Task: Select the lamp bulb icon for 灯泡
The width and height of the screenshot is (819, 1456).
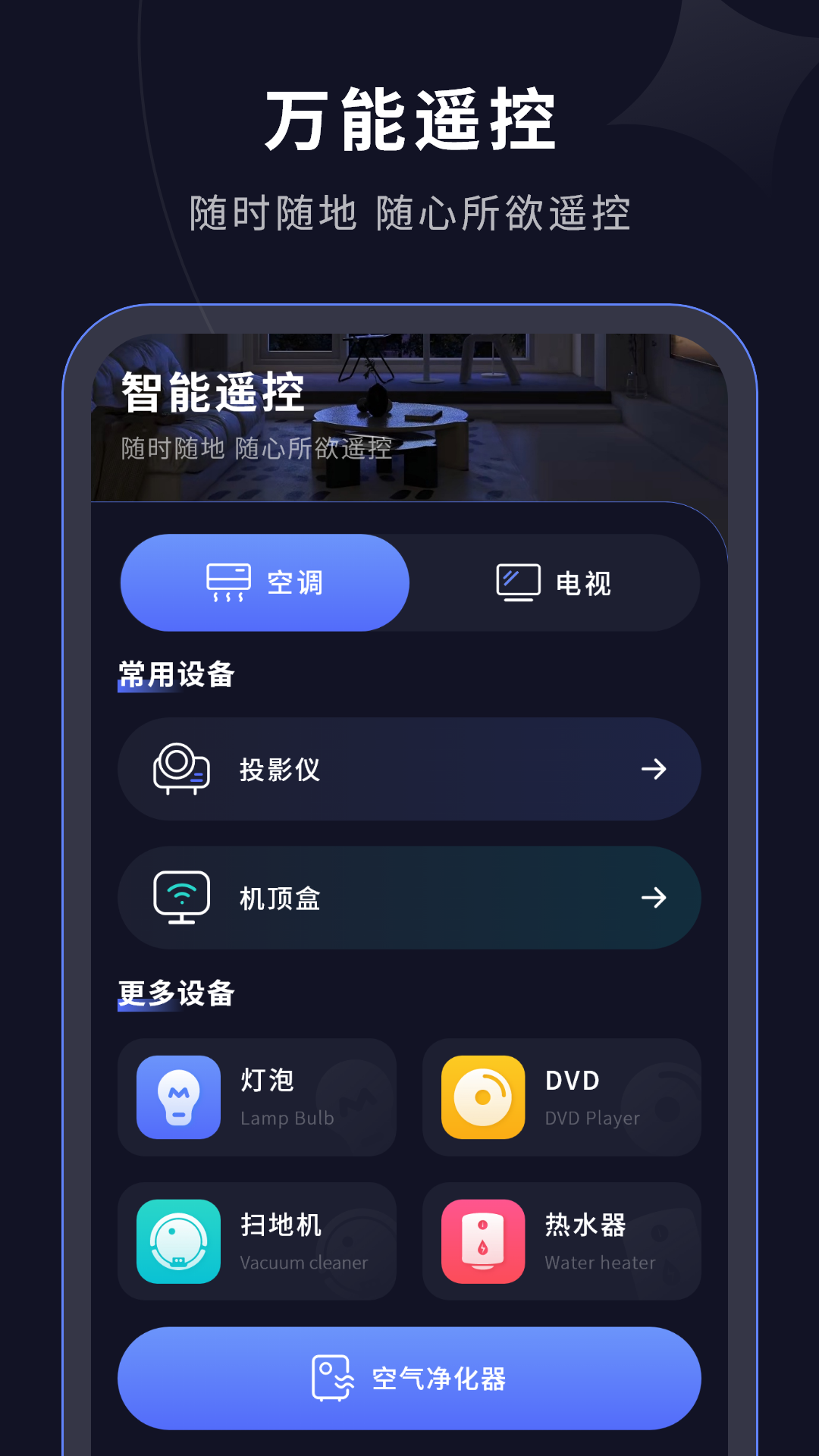Action: [178, 1098]
